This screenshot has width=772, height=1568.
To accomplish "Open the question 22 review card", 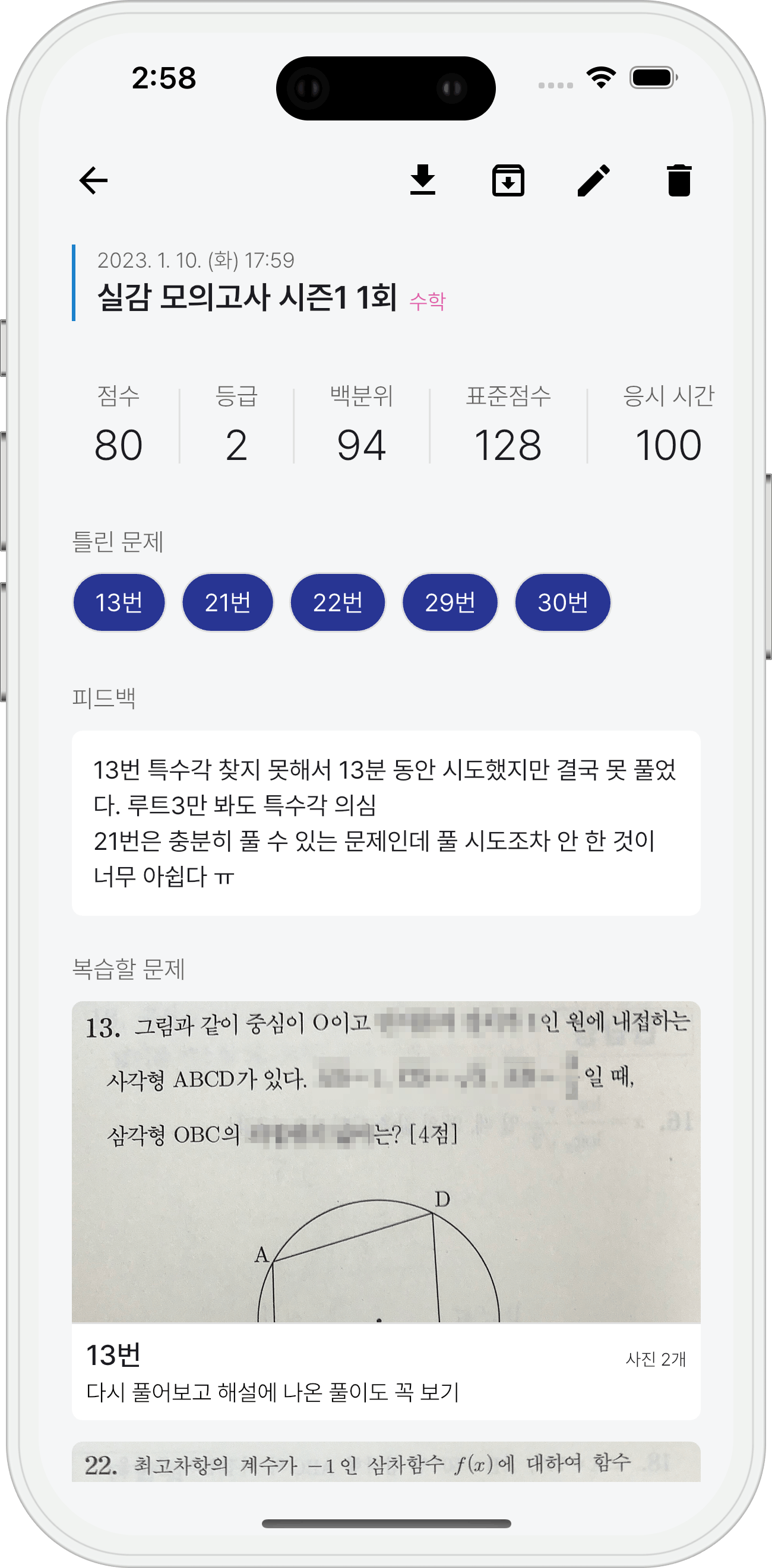I will tap(386, 1462).
